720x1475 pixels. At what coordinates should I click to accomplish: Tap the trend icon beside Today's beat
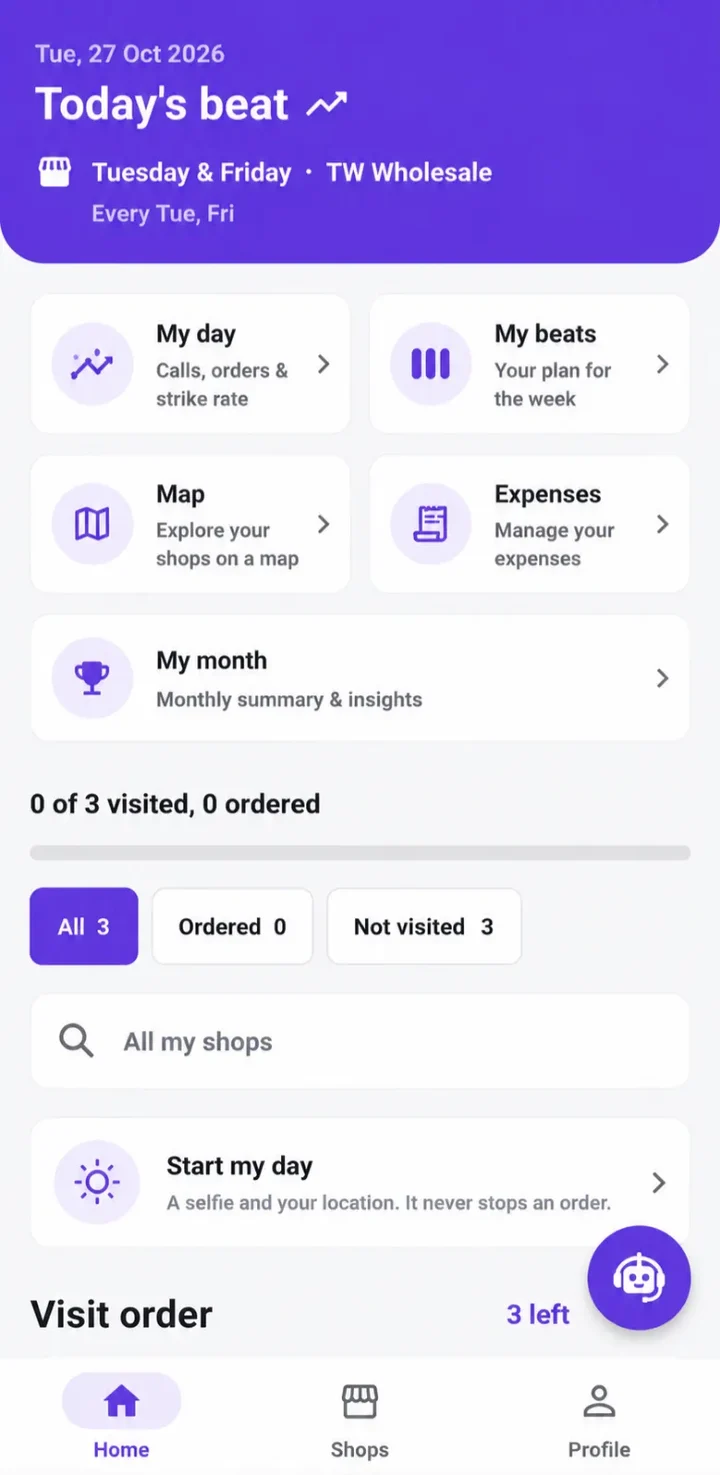click(x=327, y=104)
